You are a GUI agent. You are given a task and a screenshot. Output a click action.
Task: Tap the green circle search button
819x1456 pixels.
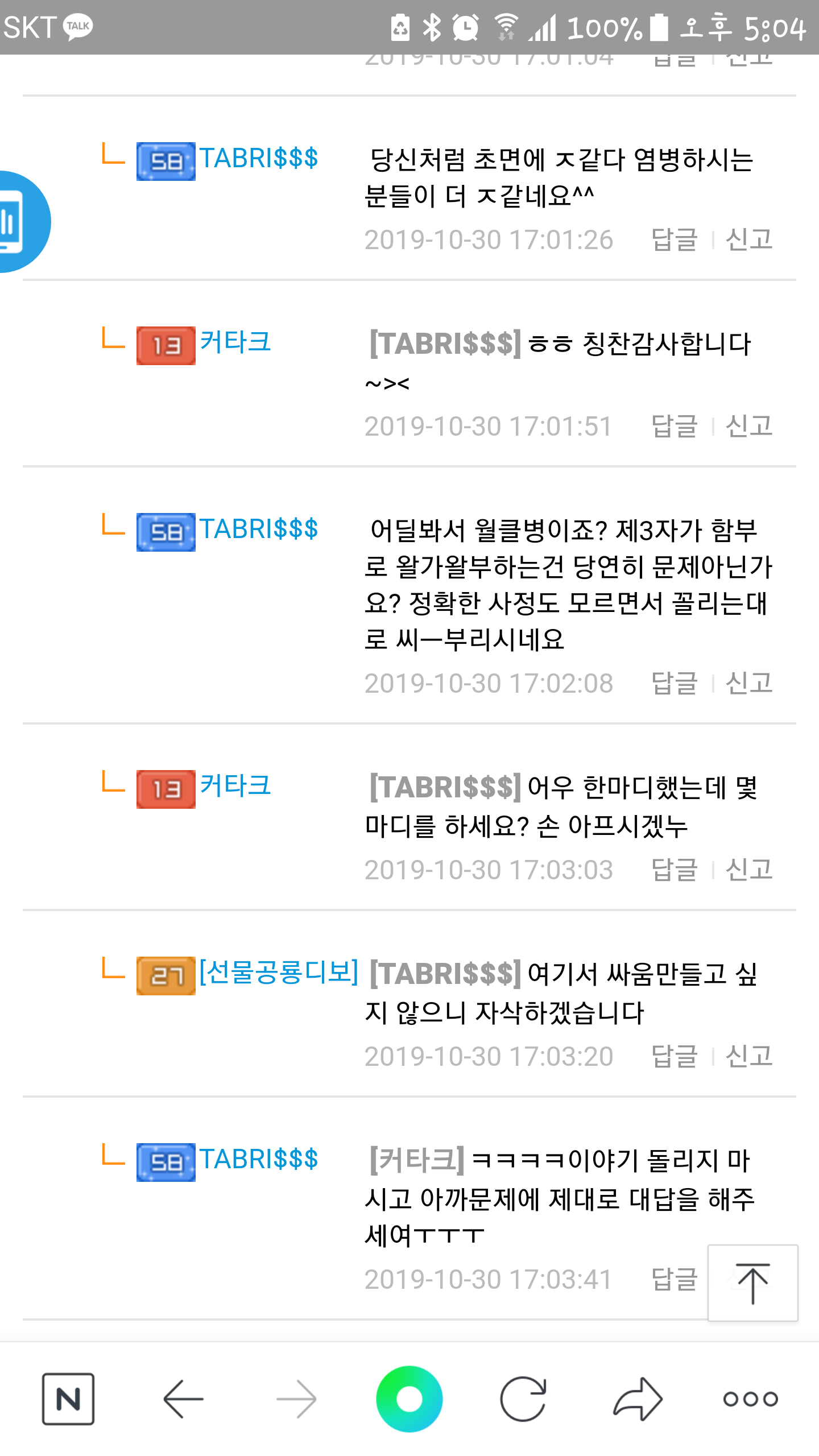[409, 1399]
